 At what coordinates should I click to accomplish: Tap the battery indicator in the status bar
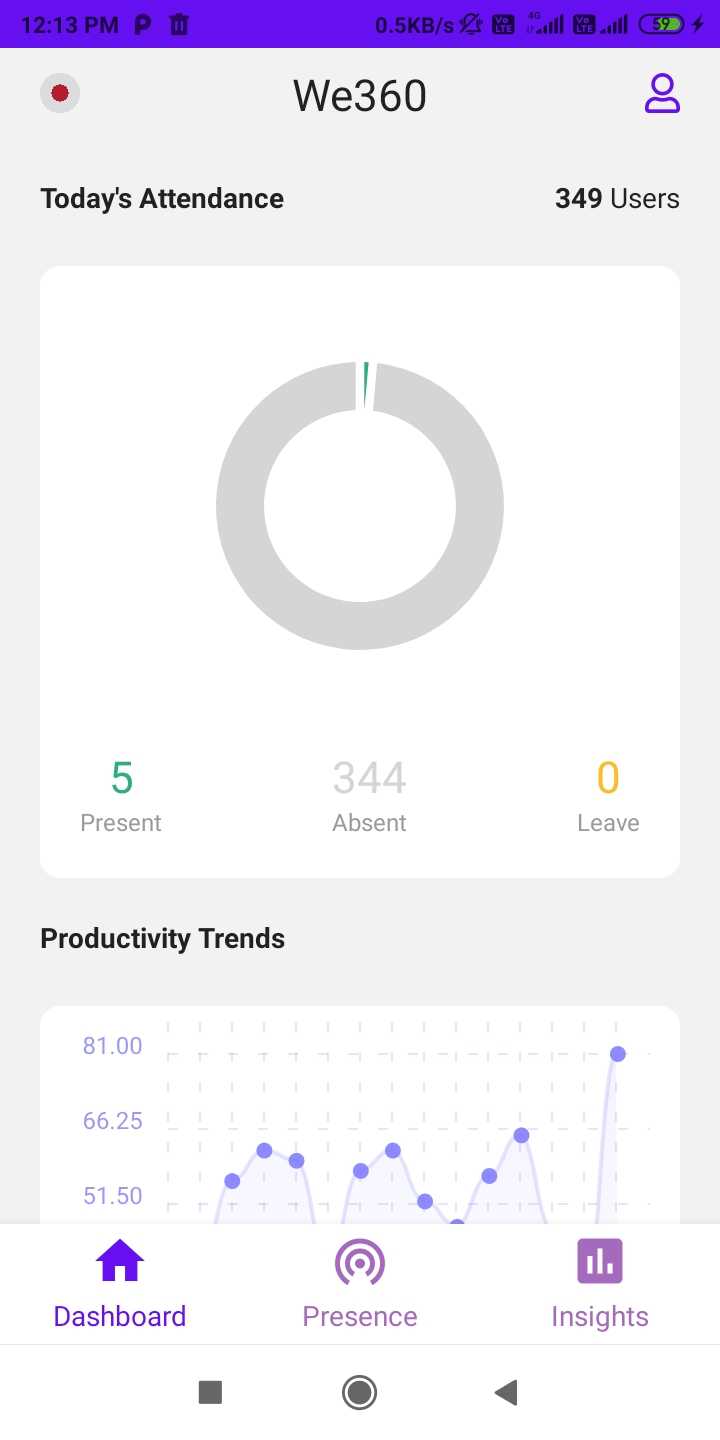point(661,23)
